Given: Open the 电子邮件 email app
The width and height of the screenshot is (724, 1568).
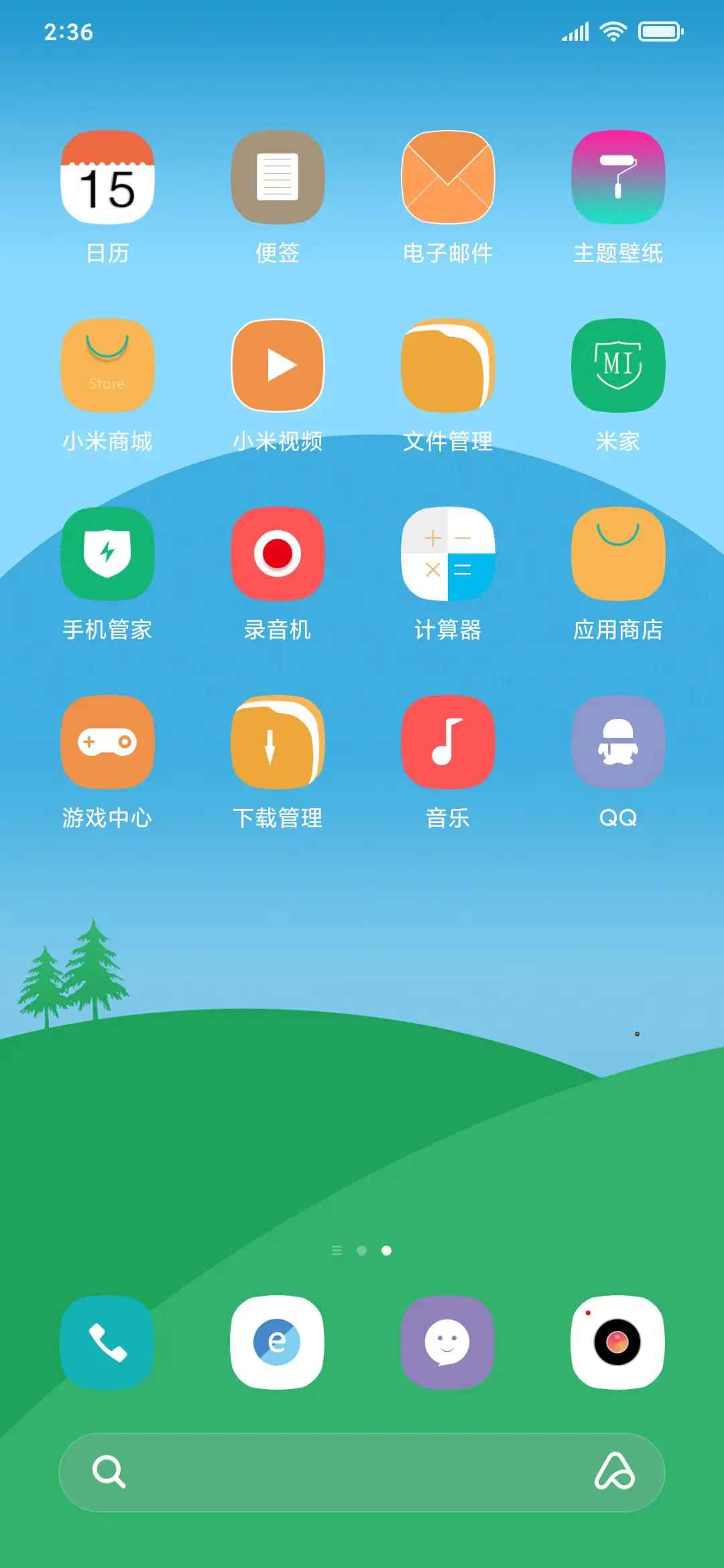Looking at the screenshot, I should [447, 176].
